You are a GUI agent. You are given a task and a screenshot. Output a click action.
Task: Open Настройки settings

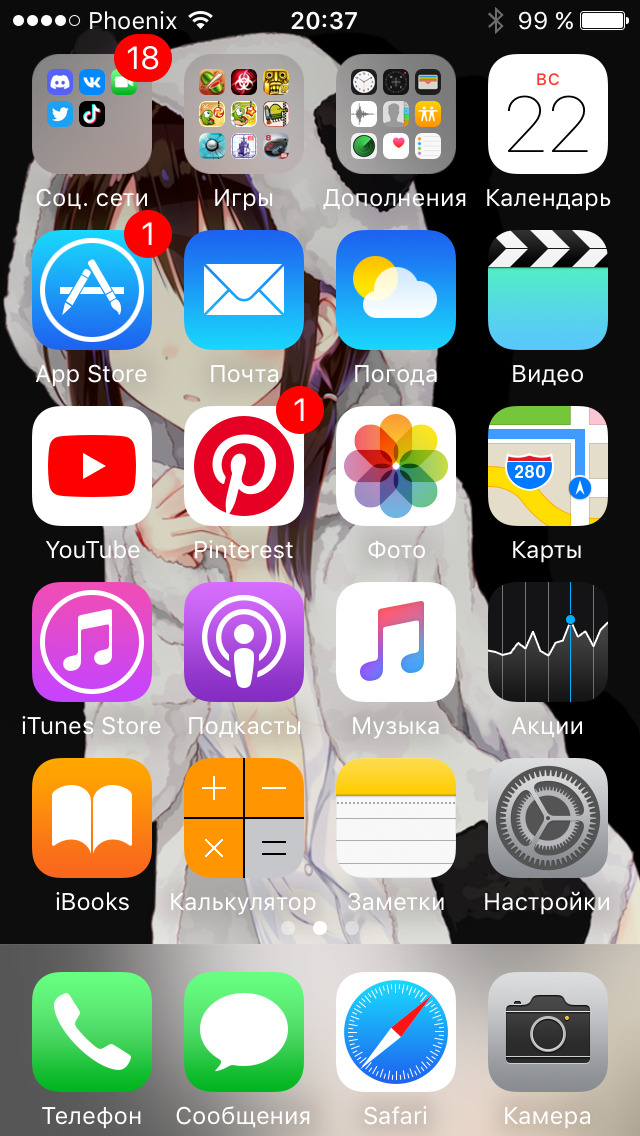[548, 818]
